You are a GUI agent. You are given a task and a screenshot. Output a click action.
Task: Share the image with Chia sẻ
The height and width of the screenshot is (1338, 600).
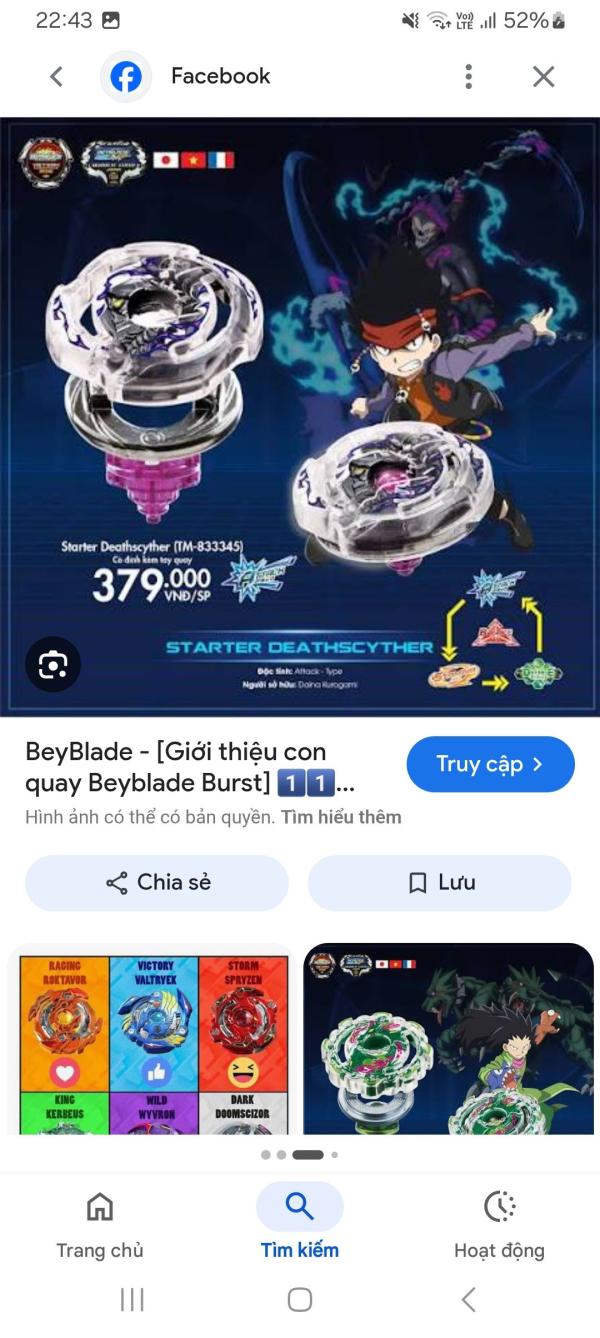157,883
